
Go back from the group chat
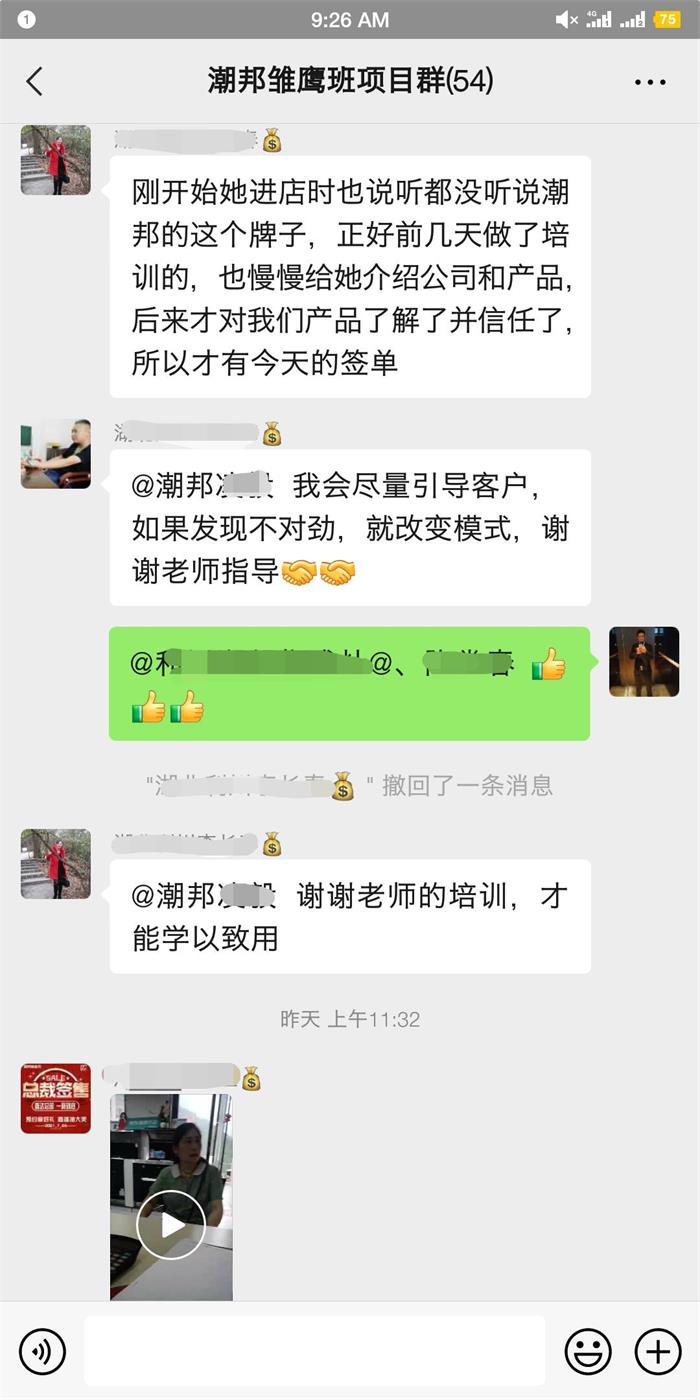point(35,82)
